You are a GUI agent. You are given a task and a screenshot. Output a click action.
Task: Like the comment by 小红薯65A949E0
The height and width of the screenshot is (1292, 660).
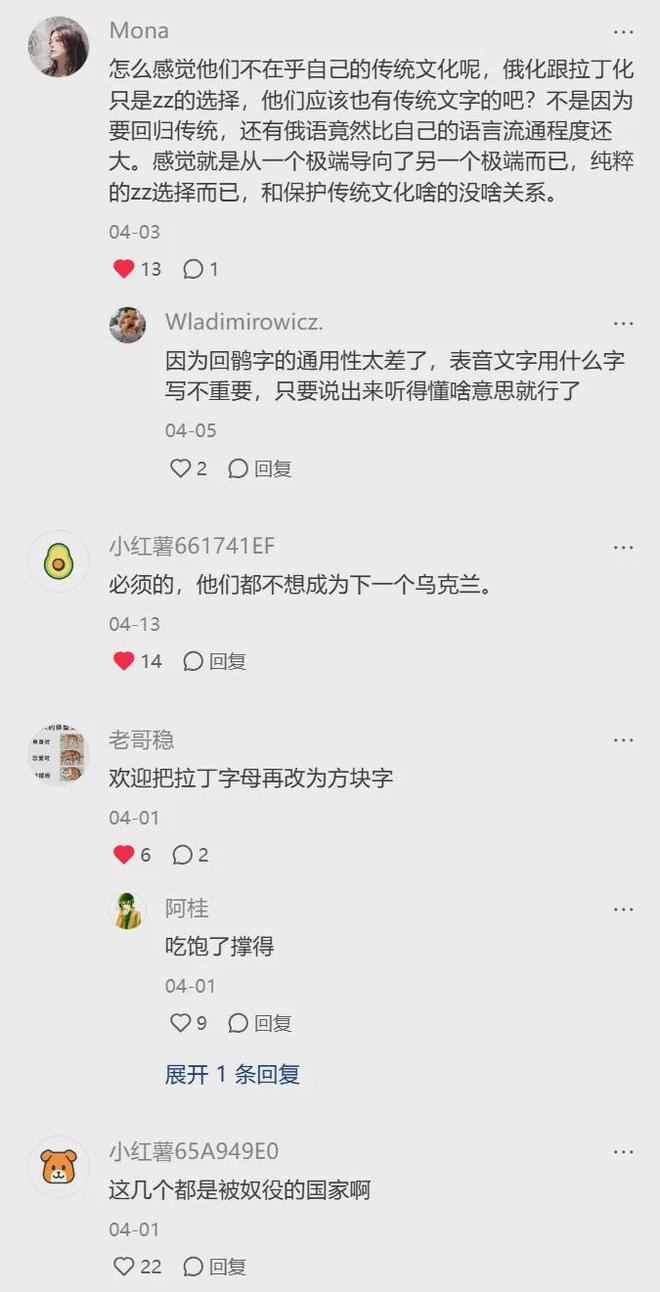pyautogui.click(x=124, y=1267)
